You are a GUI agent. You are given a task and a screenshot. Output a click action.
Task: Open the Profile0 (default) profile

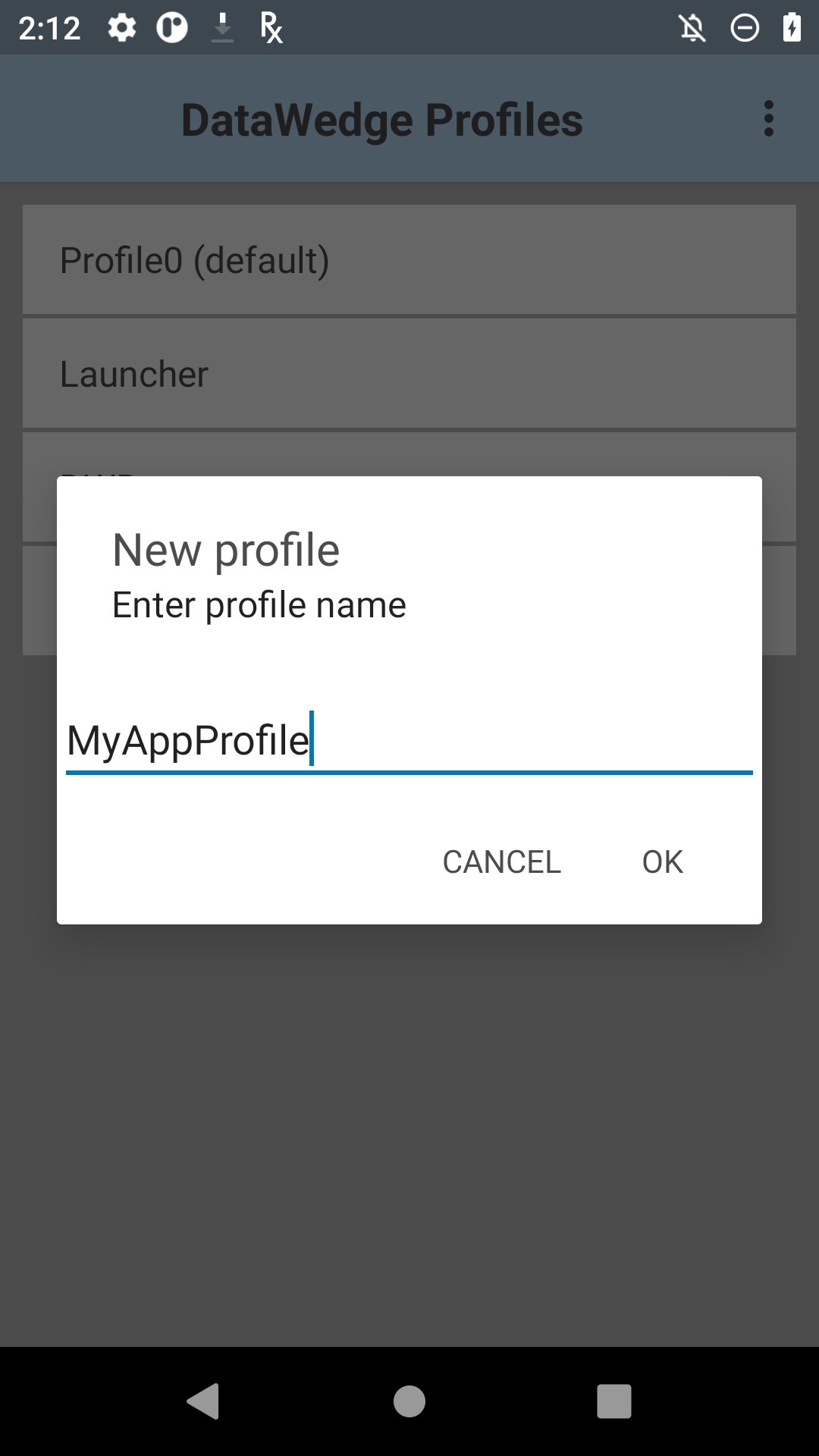pos(409,260)
